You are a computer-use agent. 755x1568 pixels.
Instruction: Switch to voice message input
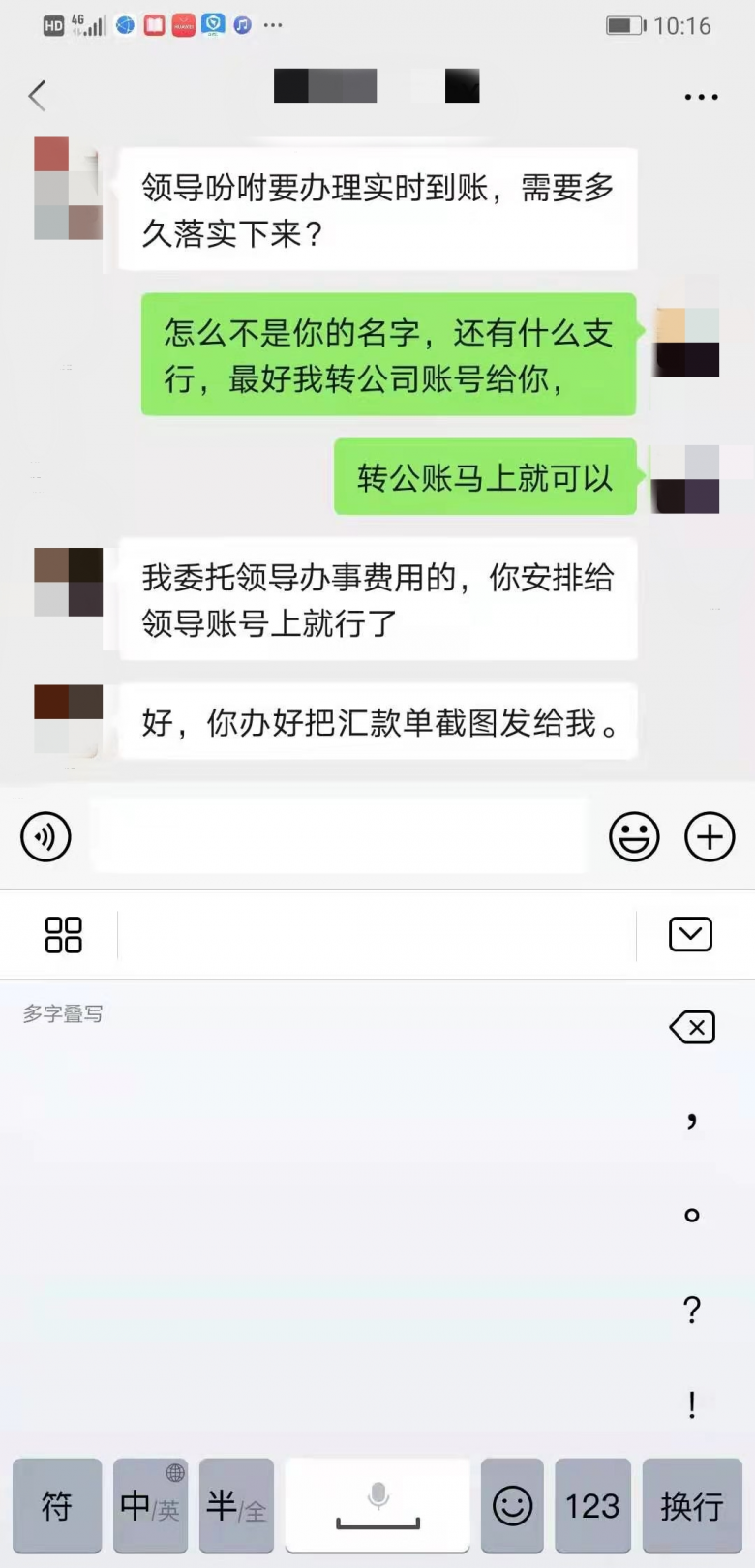click(x=45, y=836)
